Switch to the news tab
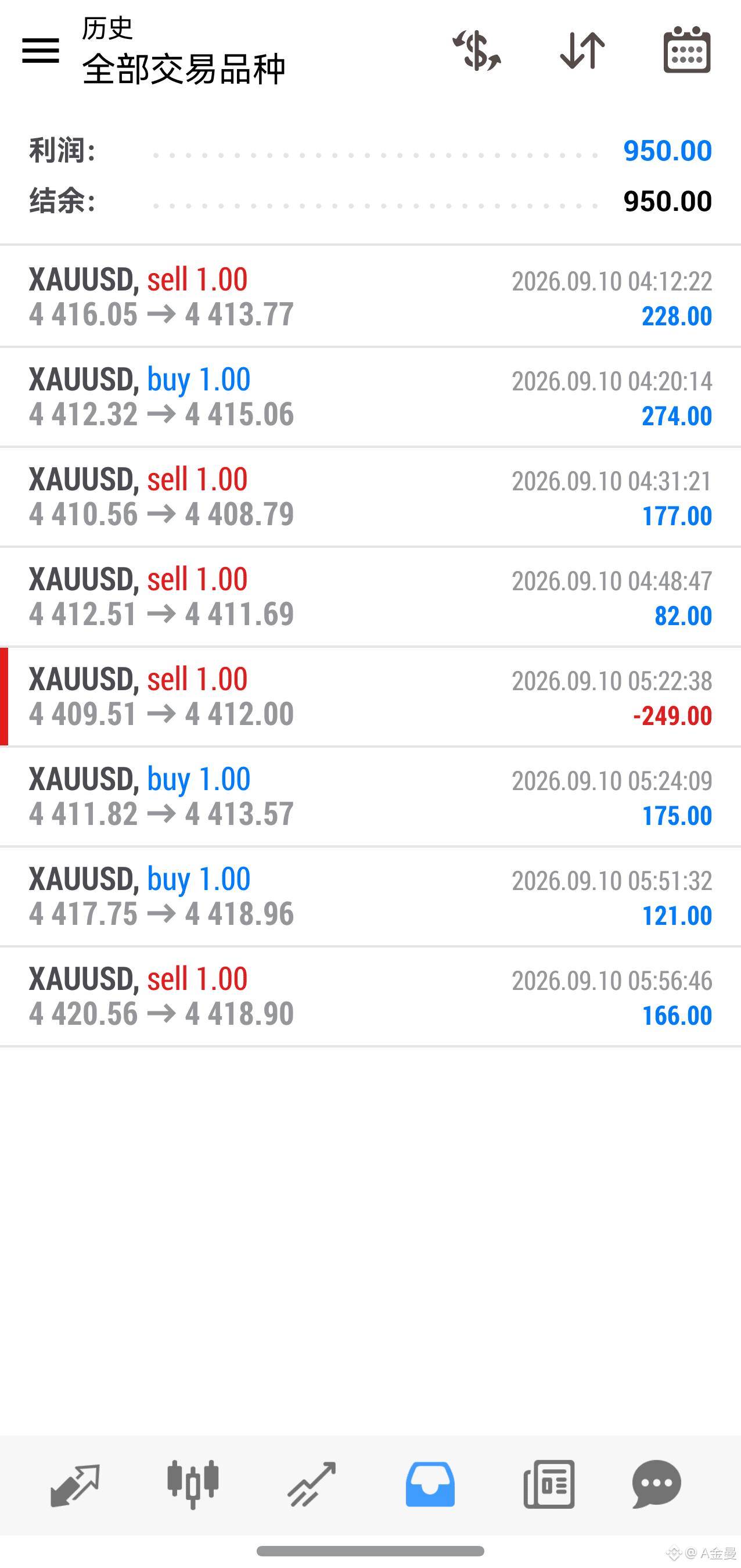This screenshot has width=741, height=1568. click(549, 1484)
